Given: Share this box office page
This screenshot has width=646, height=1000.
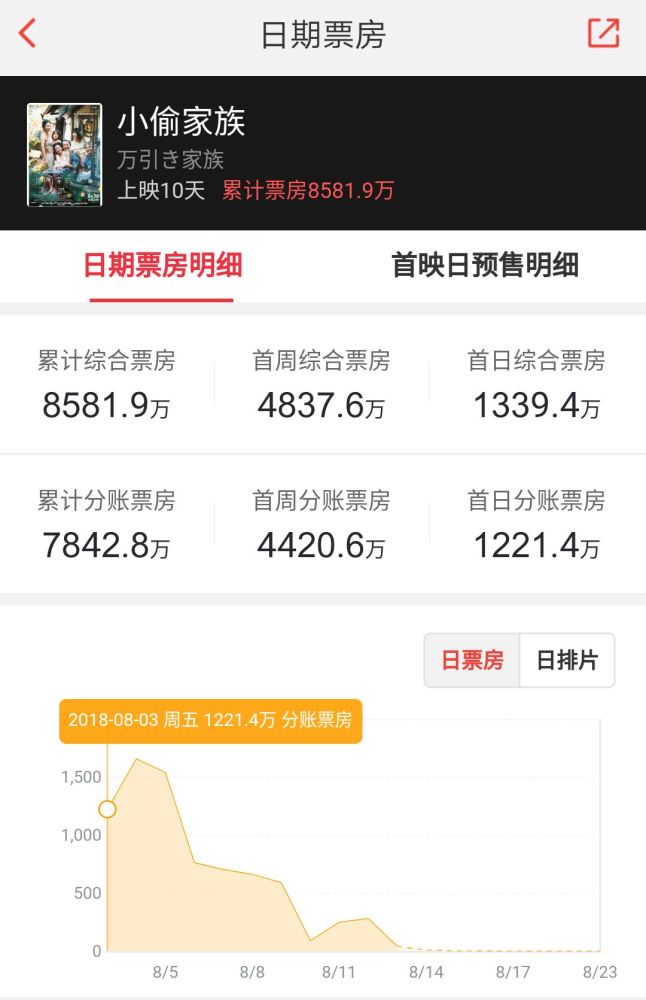Looking at the screenshot, I should [x=603, y=33].
